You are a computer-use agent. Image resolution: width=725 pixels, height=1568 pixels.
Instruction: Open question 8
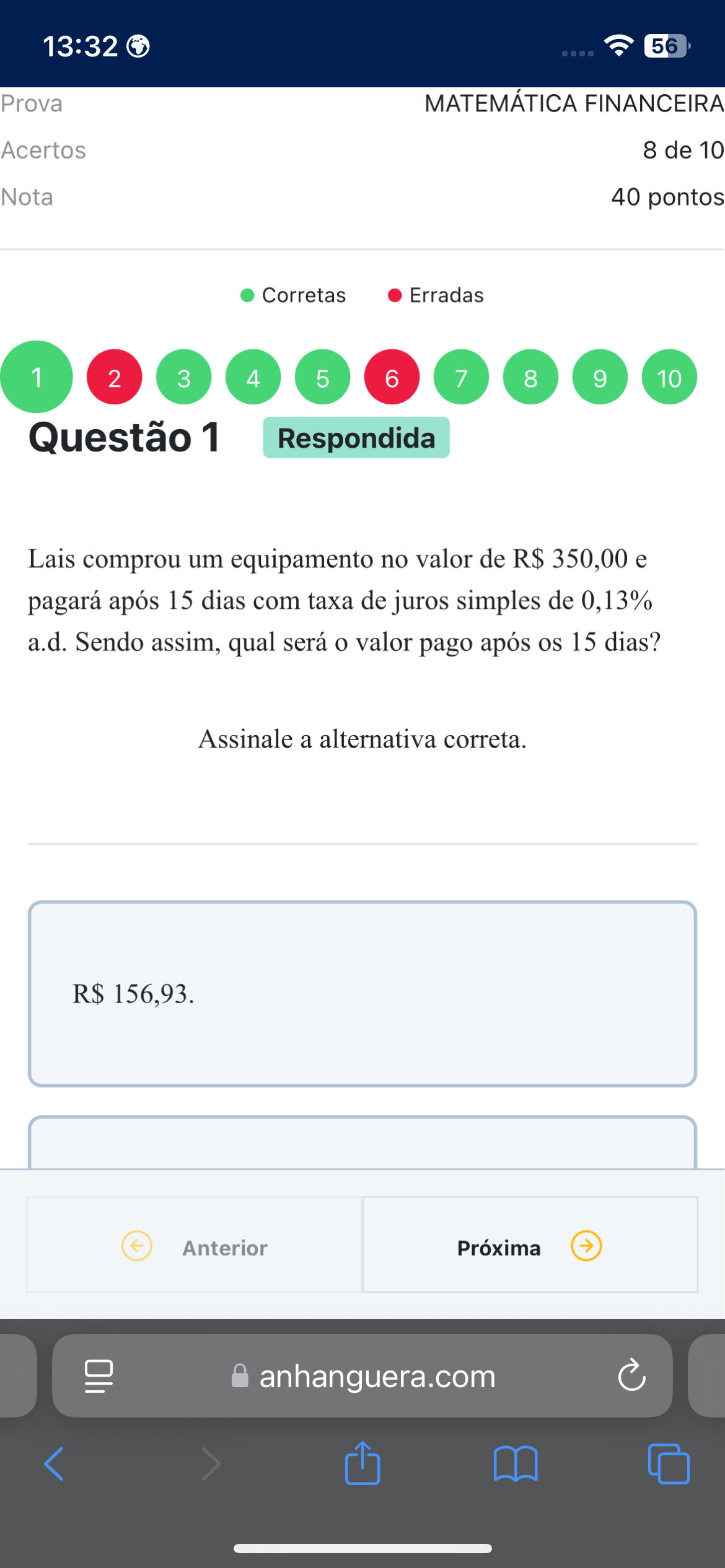pos(530,377)
